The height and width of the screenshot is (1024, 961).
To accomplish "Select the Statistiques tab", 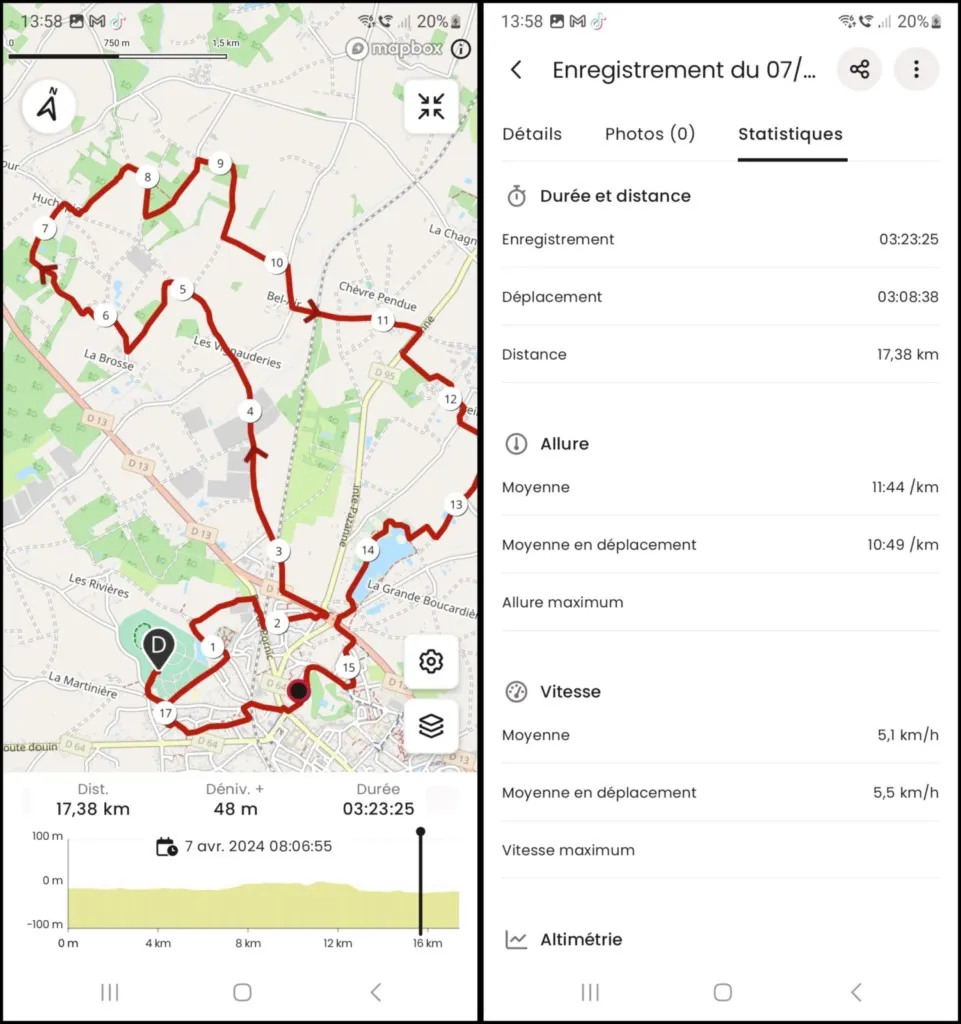I will point(790,134).
